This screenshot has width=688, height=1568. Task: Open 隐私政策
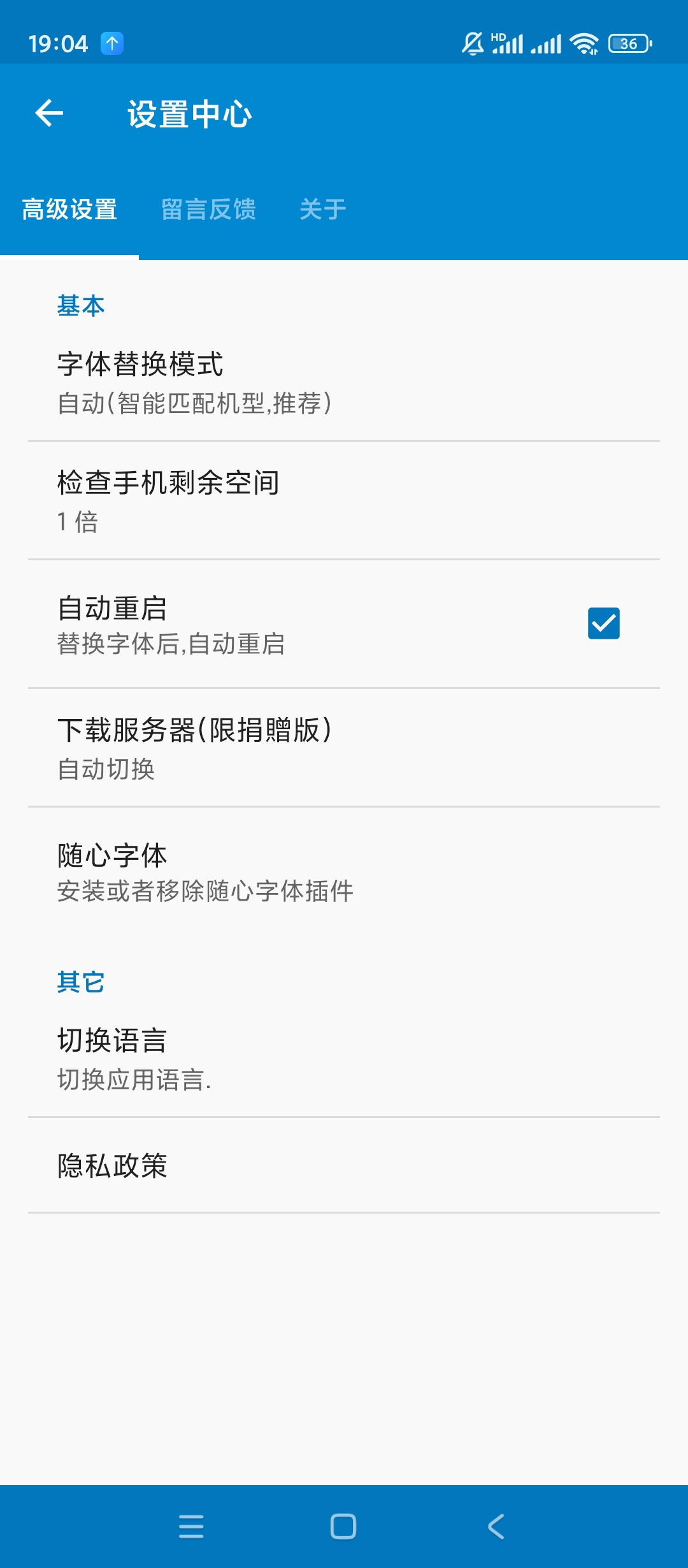tap(344, 1166)
